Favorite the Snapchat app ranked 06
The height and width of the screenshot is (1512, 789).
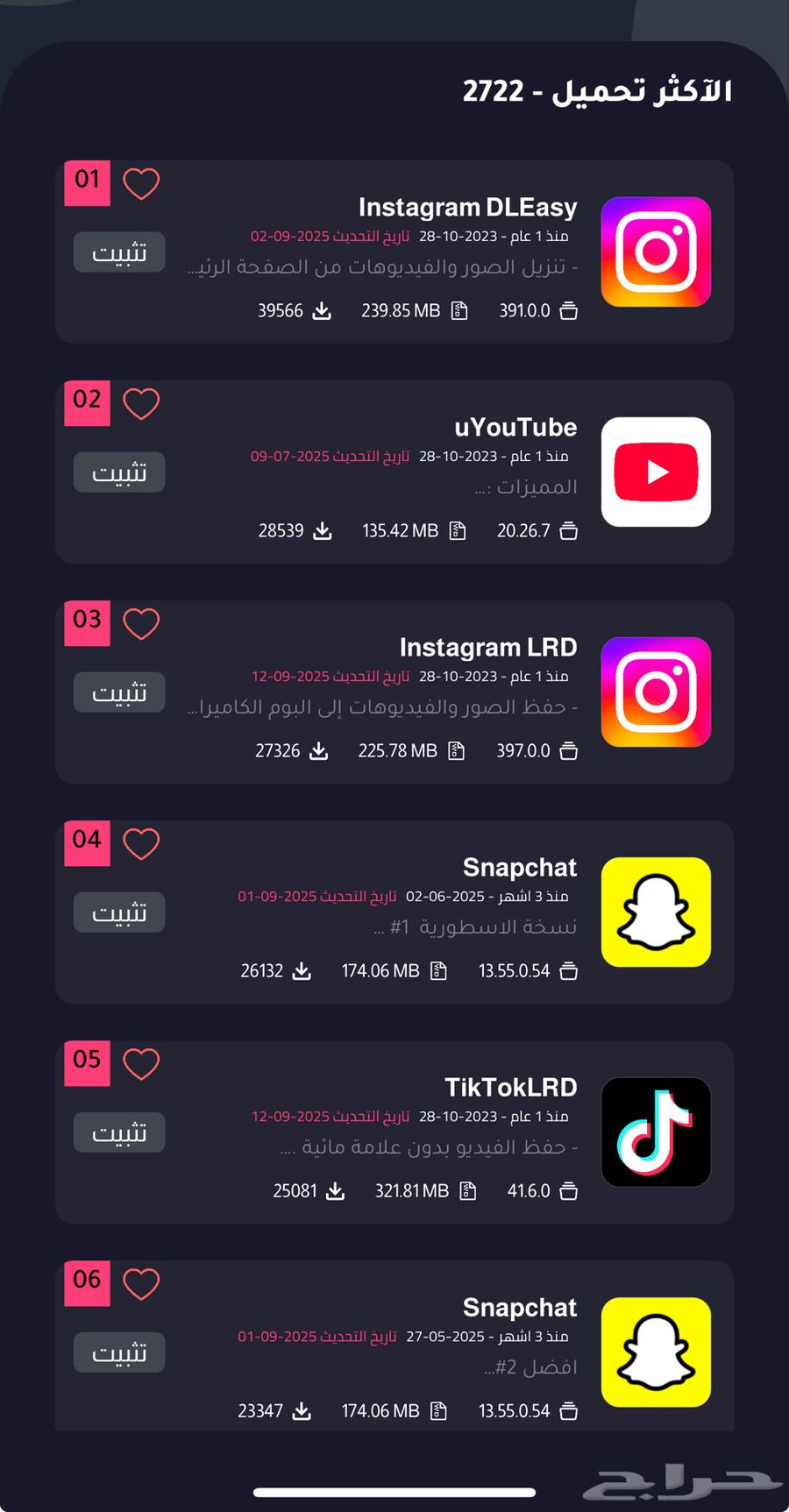click(x=141, y=1284)
